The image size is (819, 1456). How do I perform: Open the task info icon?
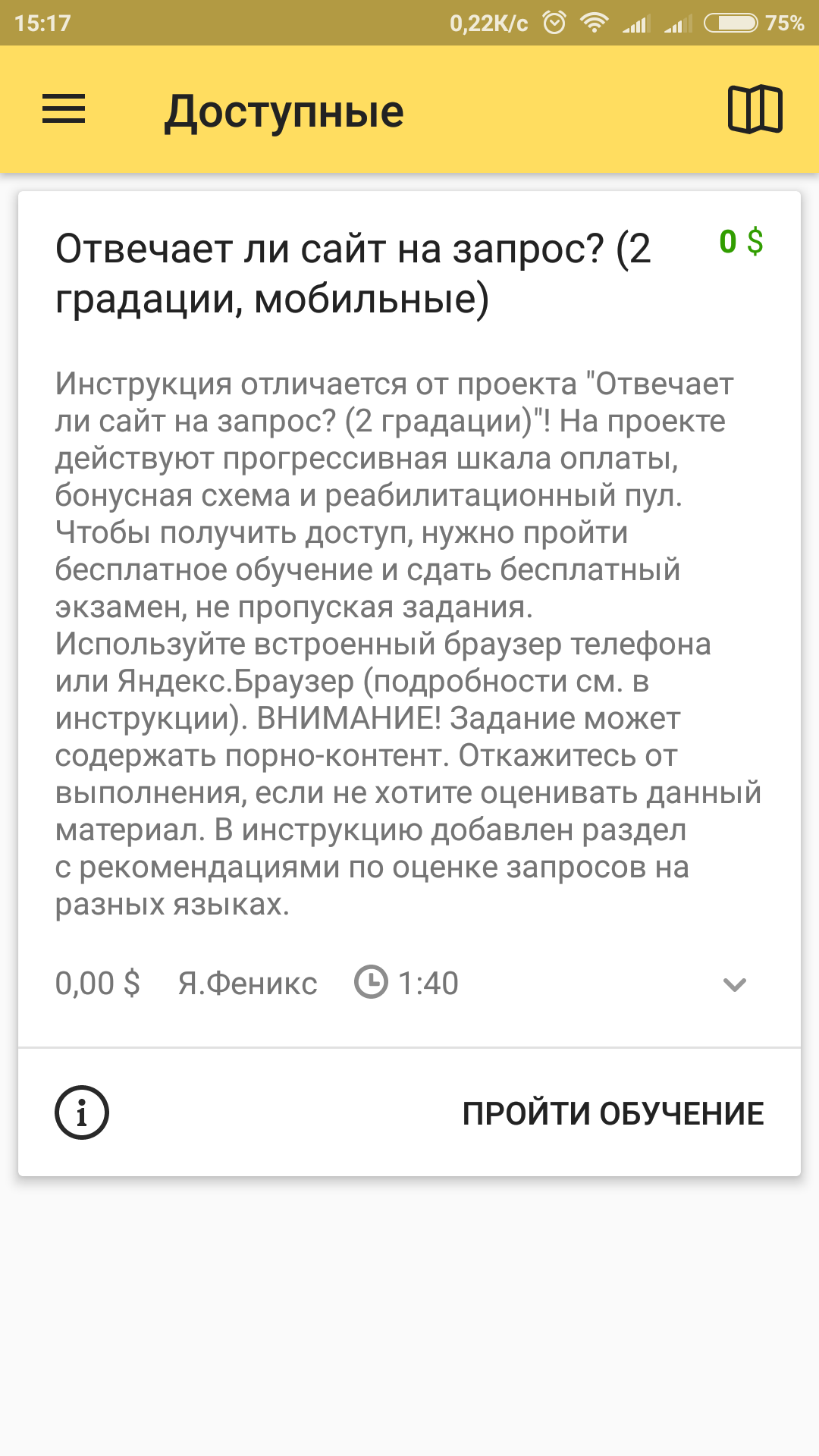[82, 1112]
